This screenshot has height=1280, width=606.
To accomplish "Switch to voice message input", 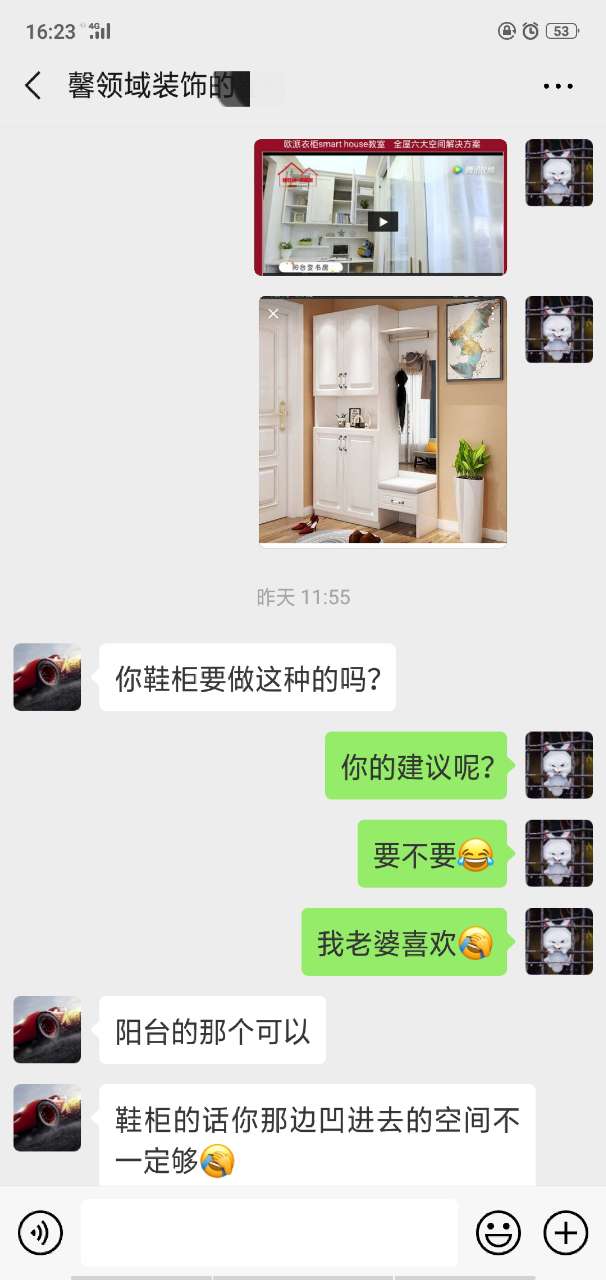I will pos(40,1232).
